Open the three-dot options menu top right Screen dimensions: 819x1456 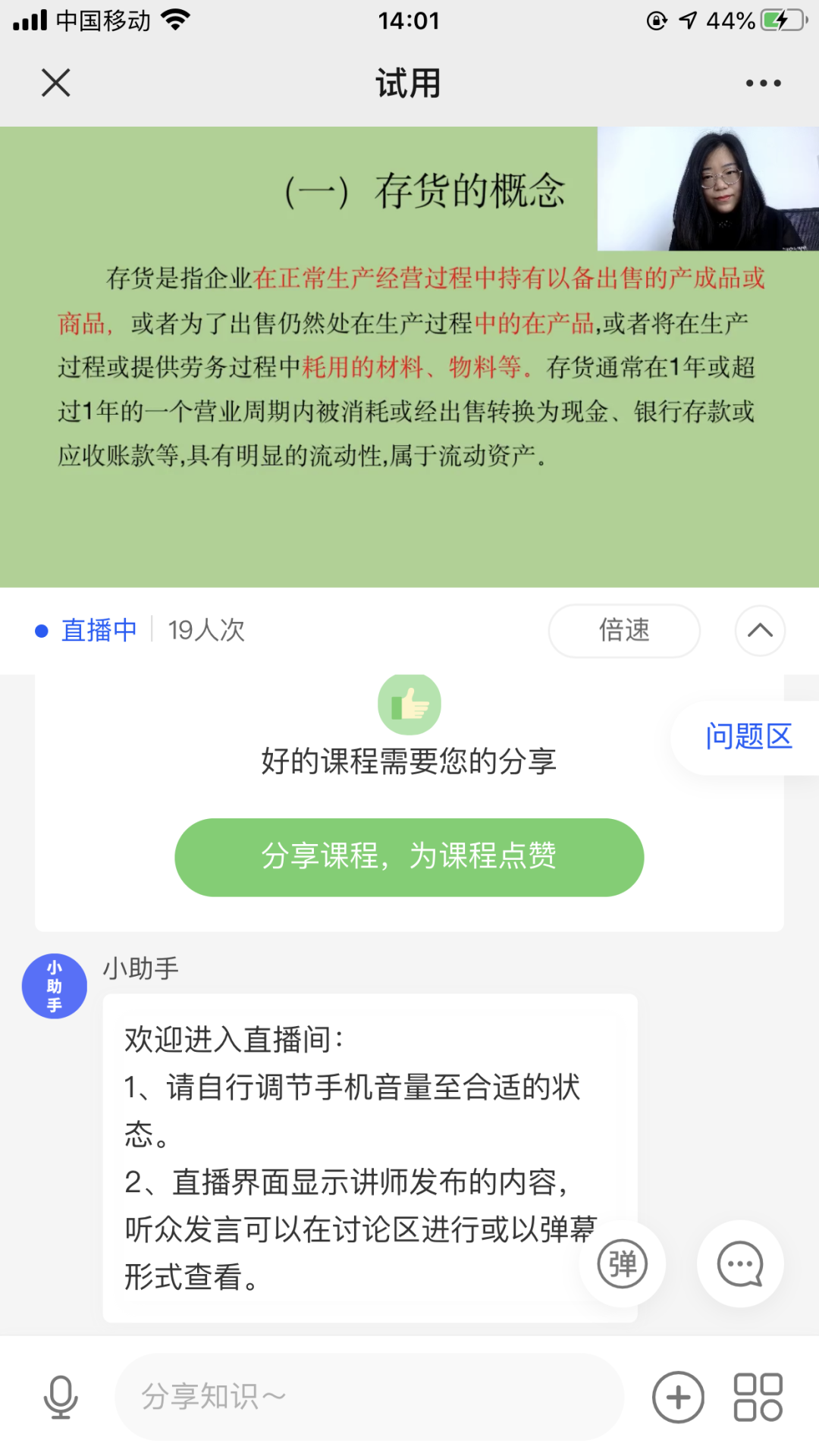click(x=762, y=83)
